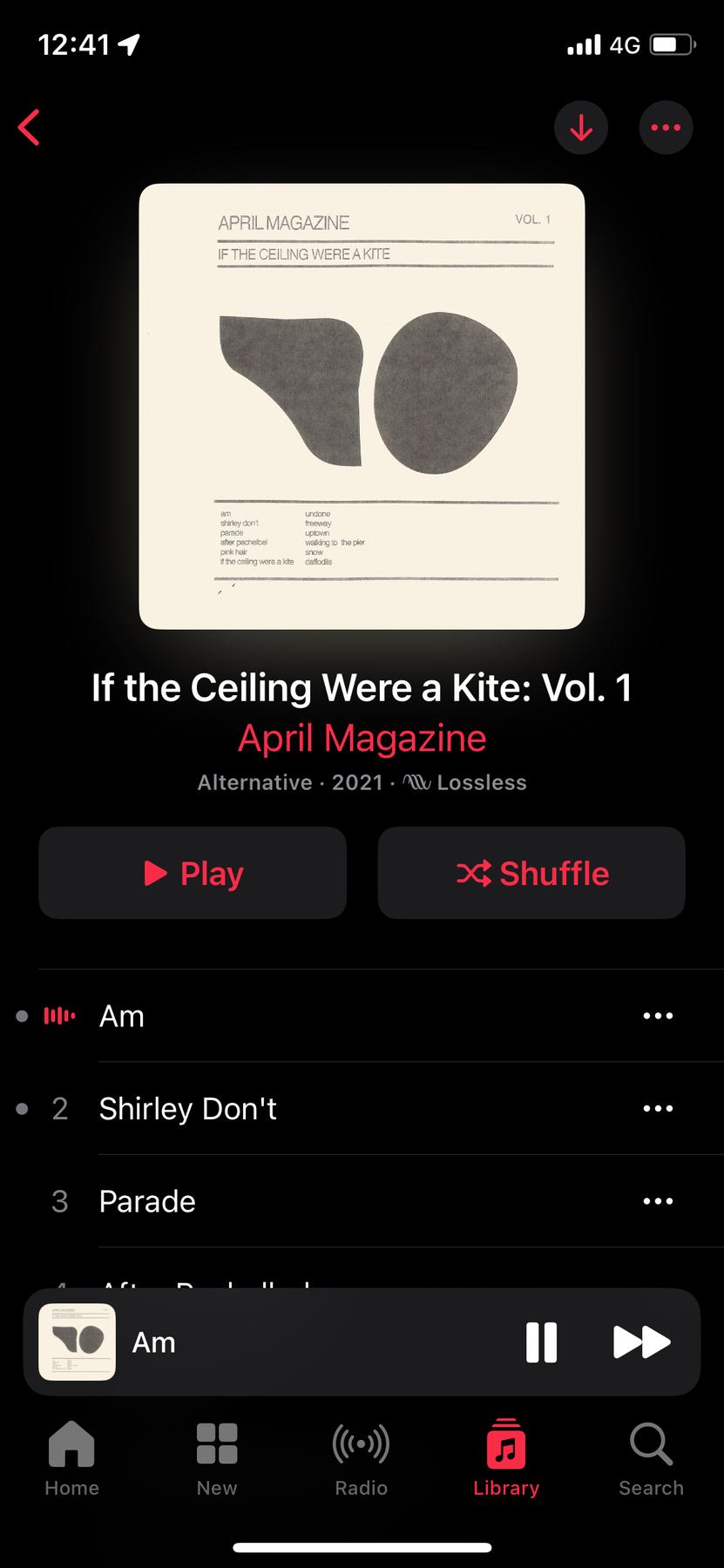Open more options for Shirley Don't

click(658, 1108)
